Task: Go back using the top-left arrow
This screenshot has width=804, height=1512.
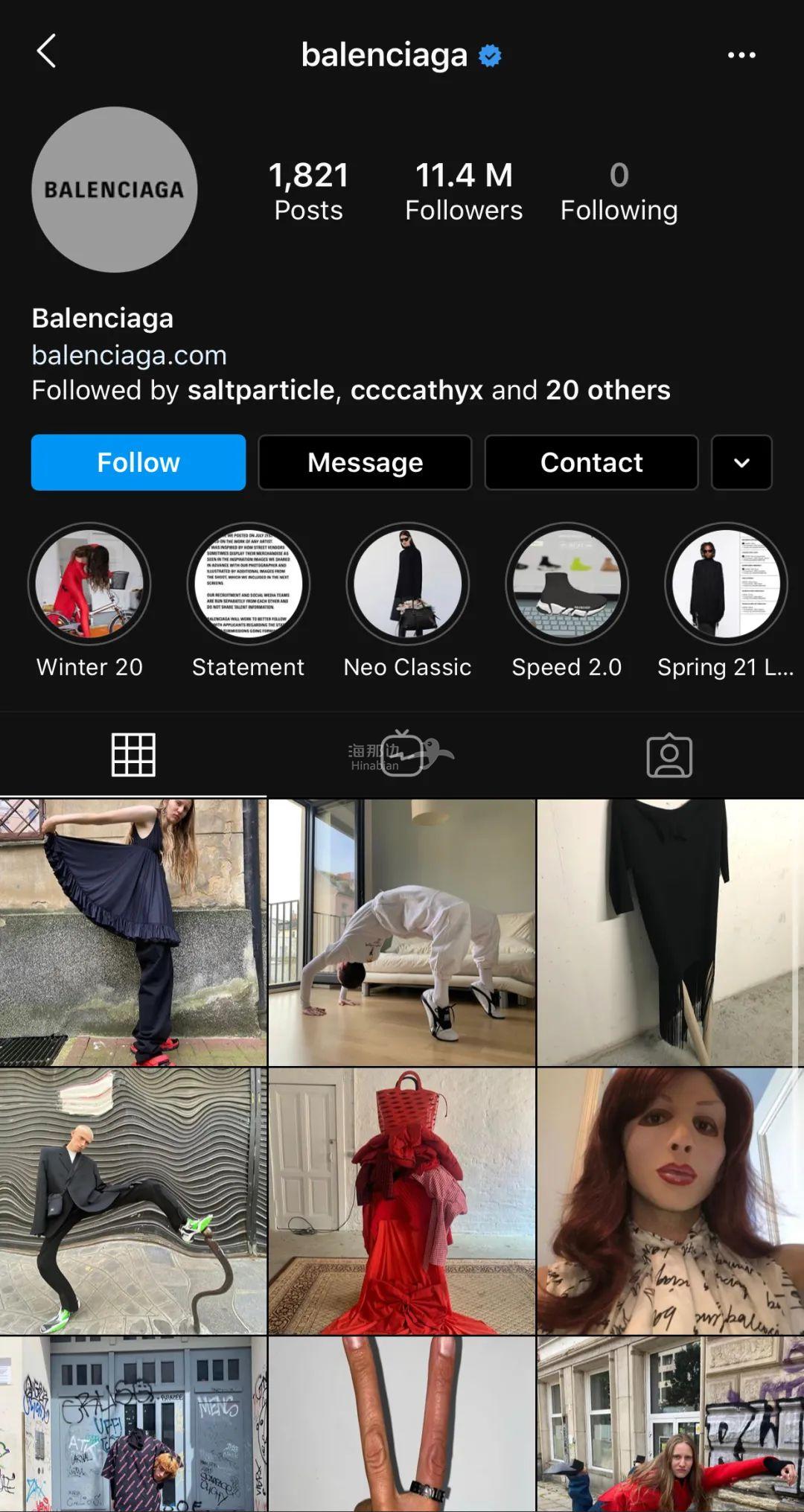Action: pyautogui.click(x=46, y=52)
